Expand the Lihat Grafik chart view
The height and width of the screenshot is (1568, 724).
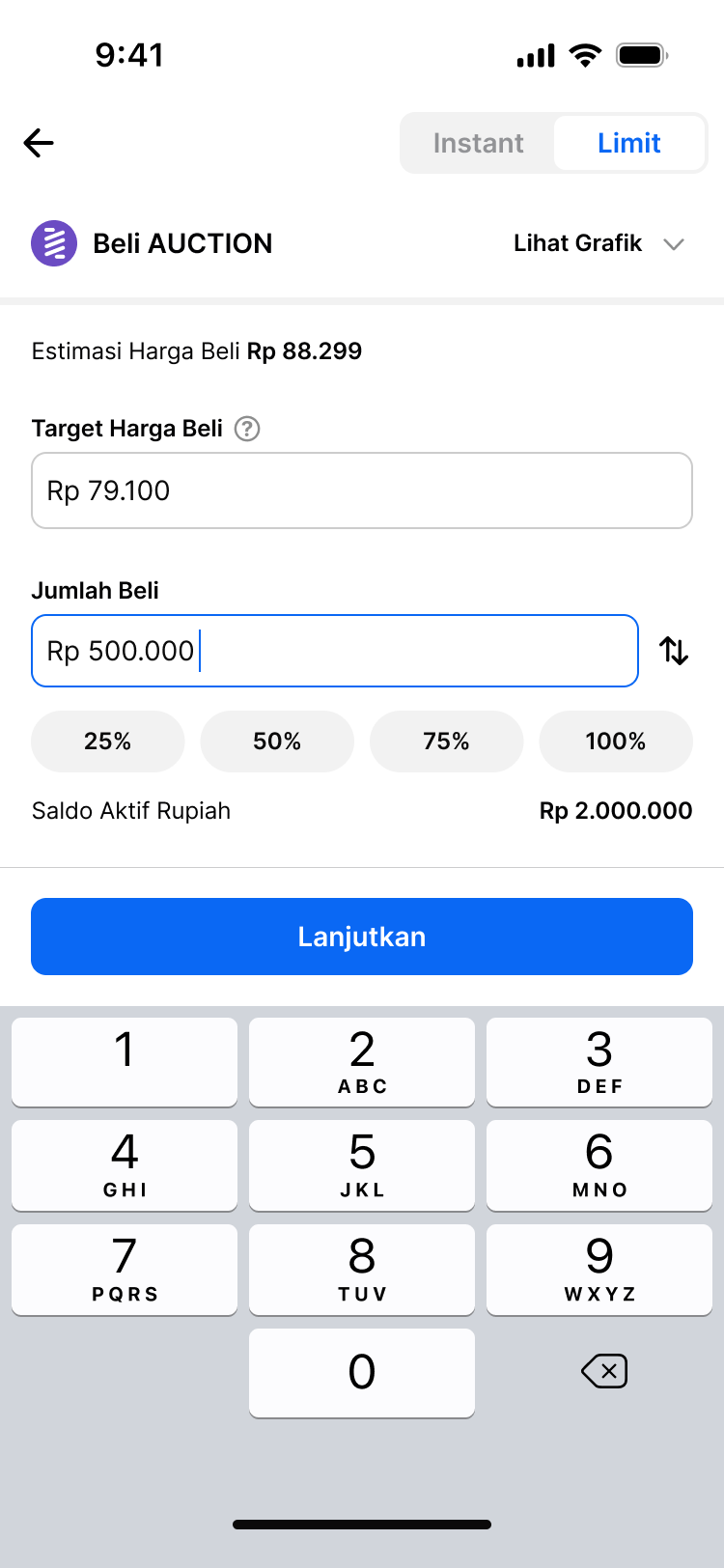tap(579, 243)
